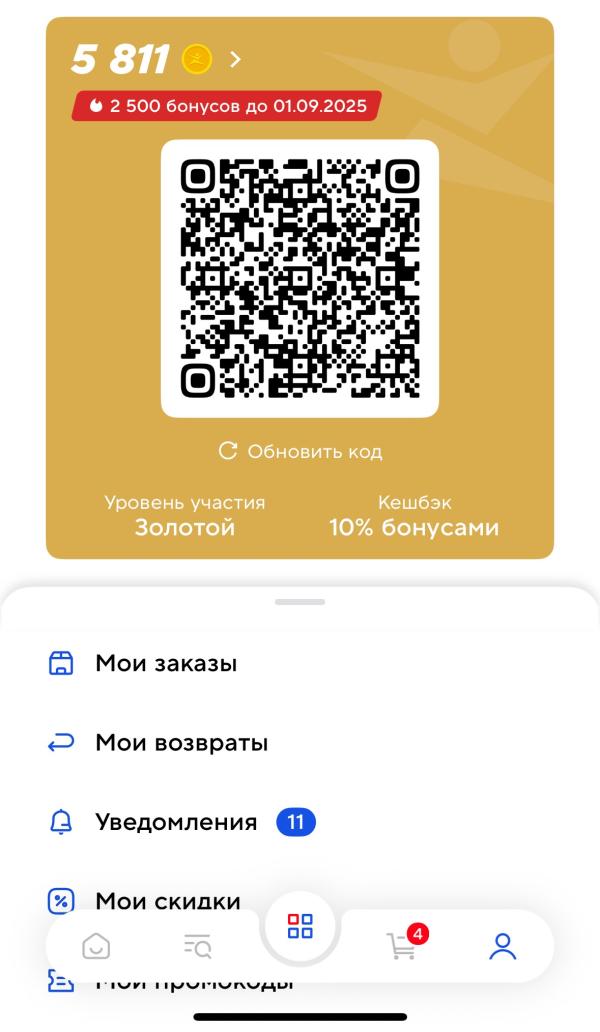Go to the home tab

96,946
